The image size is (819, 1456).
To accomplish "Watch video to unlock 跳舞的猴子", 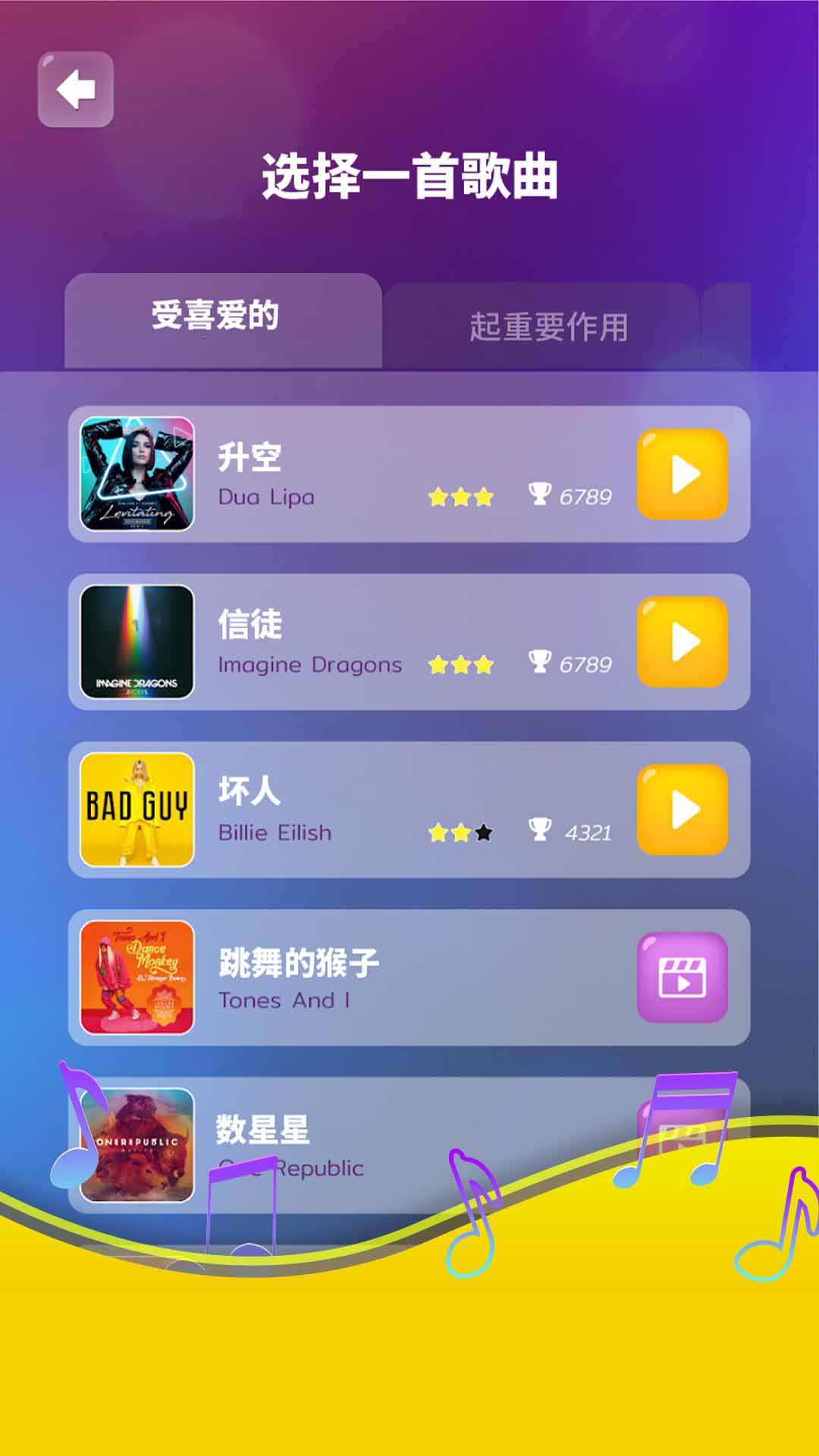I will (682, 977).
